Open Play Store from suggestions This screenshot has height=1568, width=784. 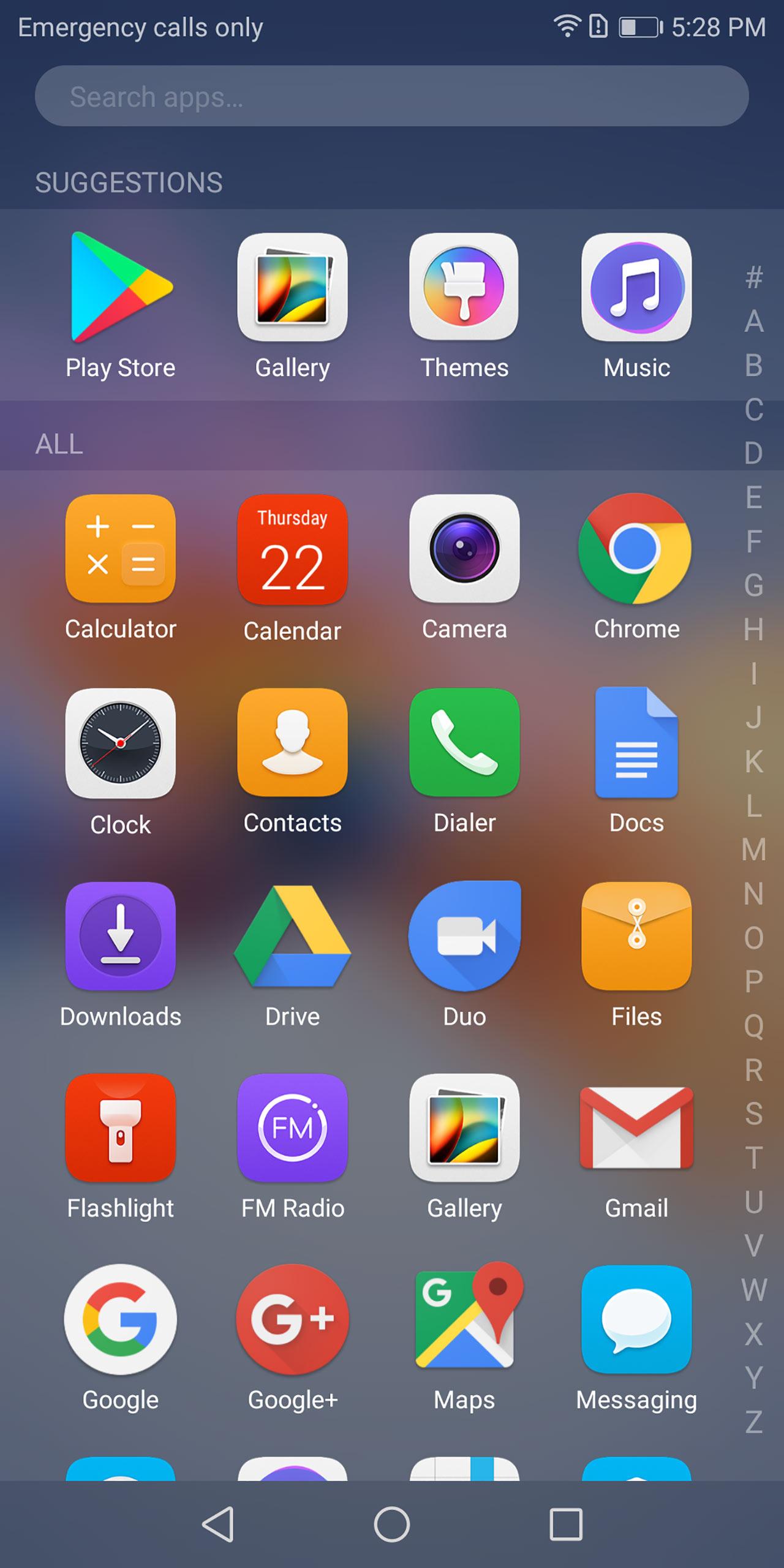click(121, 288)
